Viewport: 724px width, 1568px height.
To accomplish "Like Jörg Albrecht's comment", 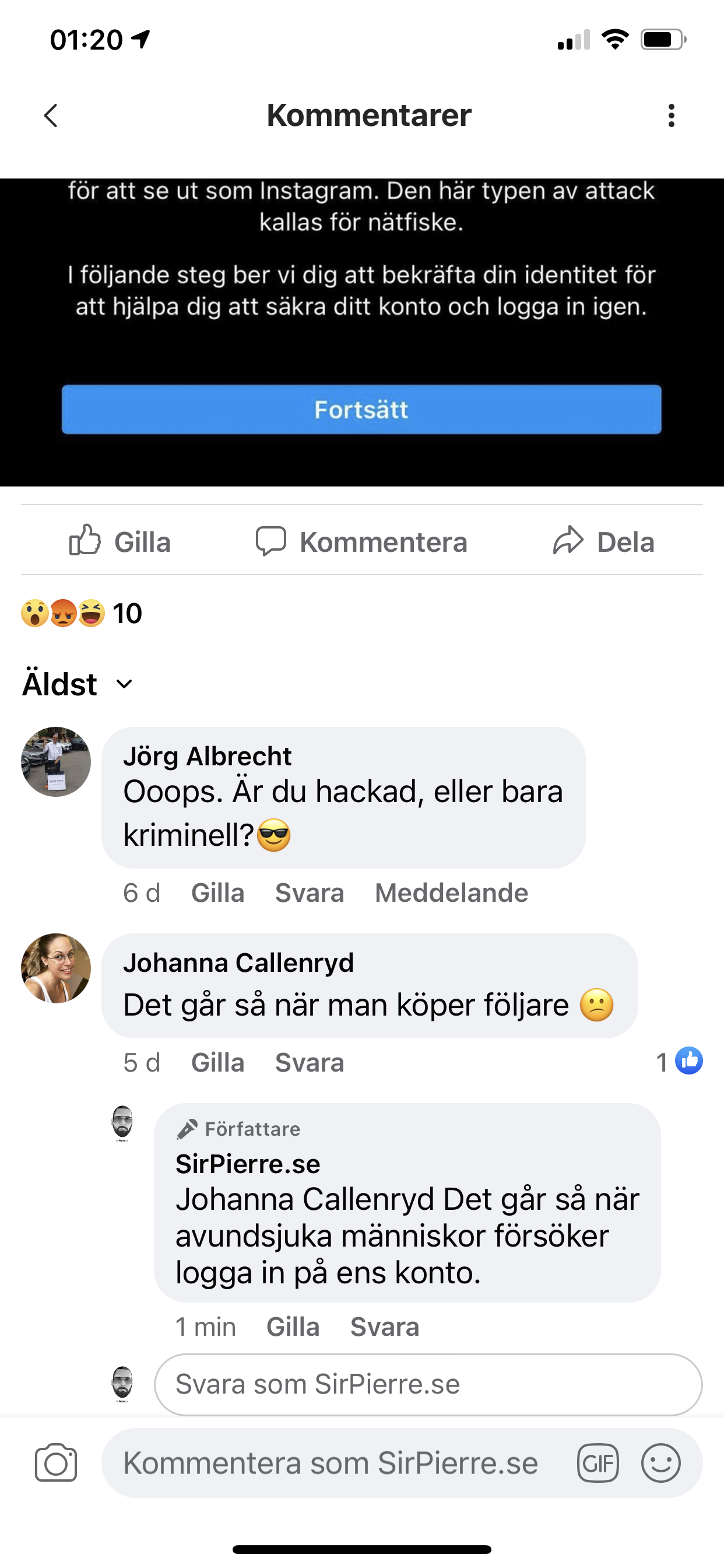I will pyautogui.click(x=218, y=893).
